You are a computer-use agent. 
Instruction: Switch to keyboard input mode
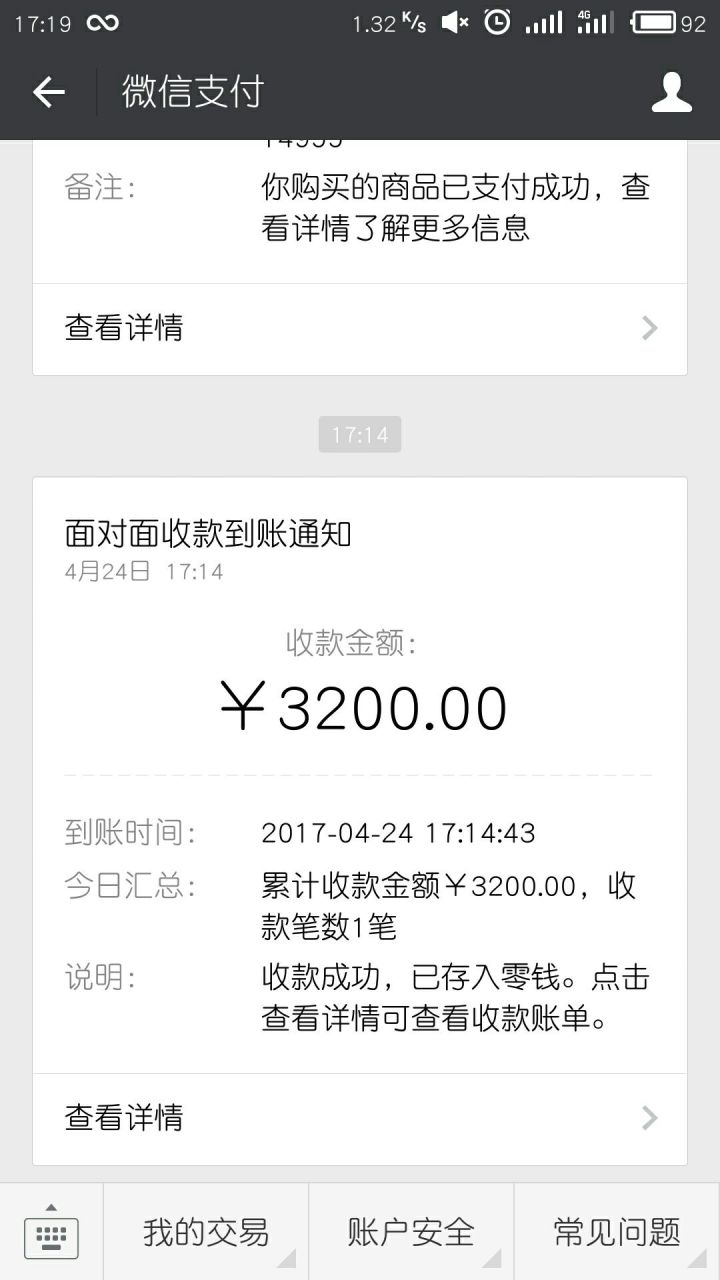(51, 1233)
